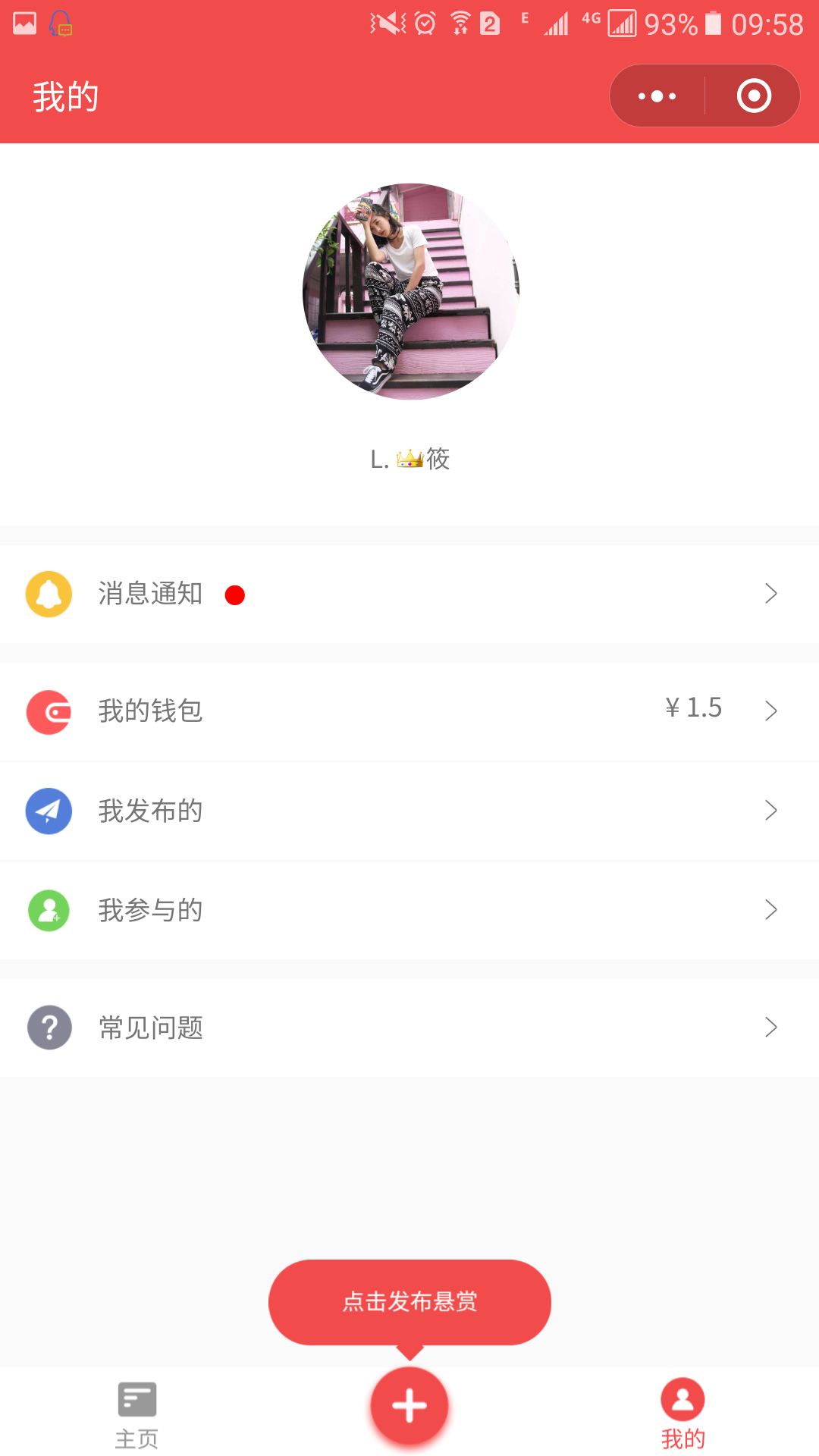This screenshot has width=819, height=1456.
Task: Switch to the 主页 tab
Action: (x=136, y=1415)
